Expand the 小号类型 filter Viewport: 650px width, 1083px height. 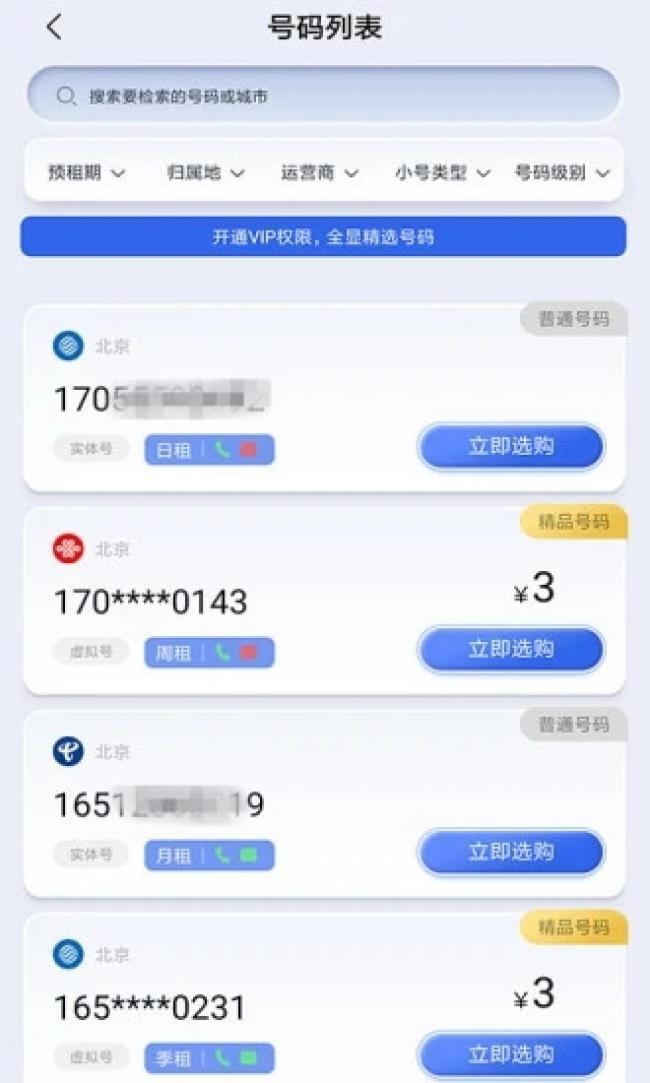point(441,173)
